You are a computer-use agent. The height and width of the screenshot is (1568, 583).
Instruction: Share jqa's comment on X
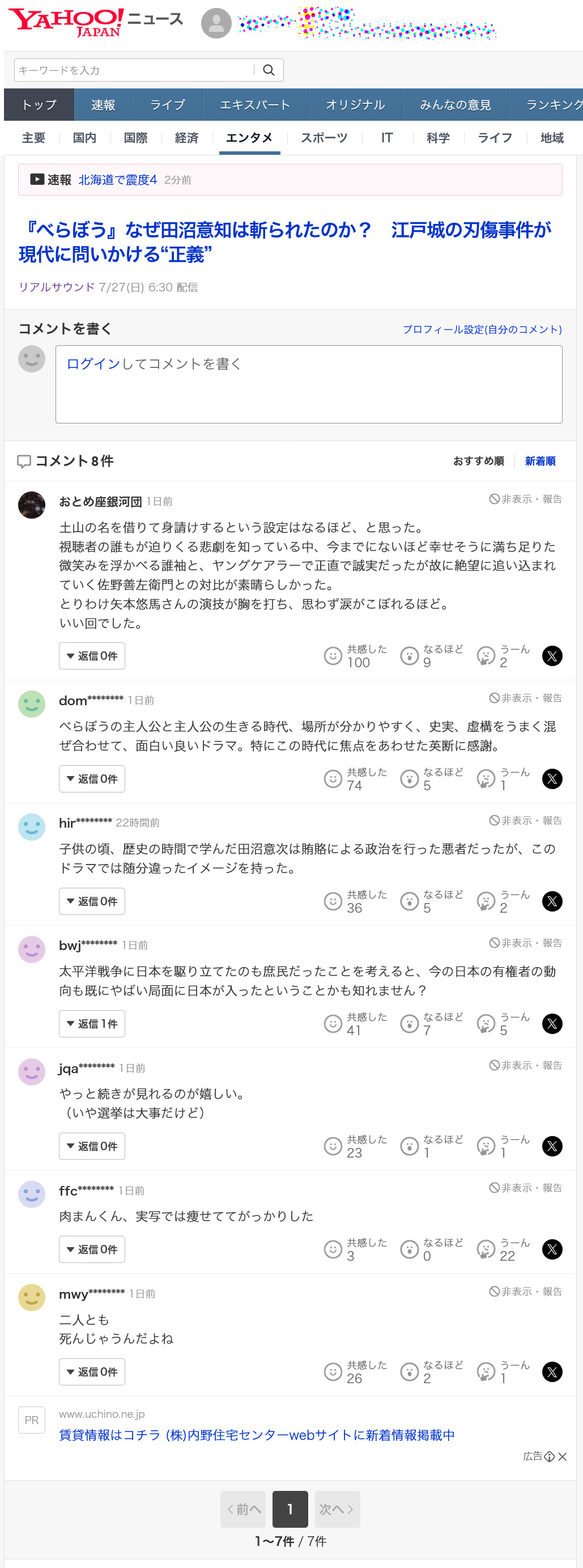pos(552,1146)
